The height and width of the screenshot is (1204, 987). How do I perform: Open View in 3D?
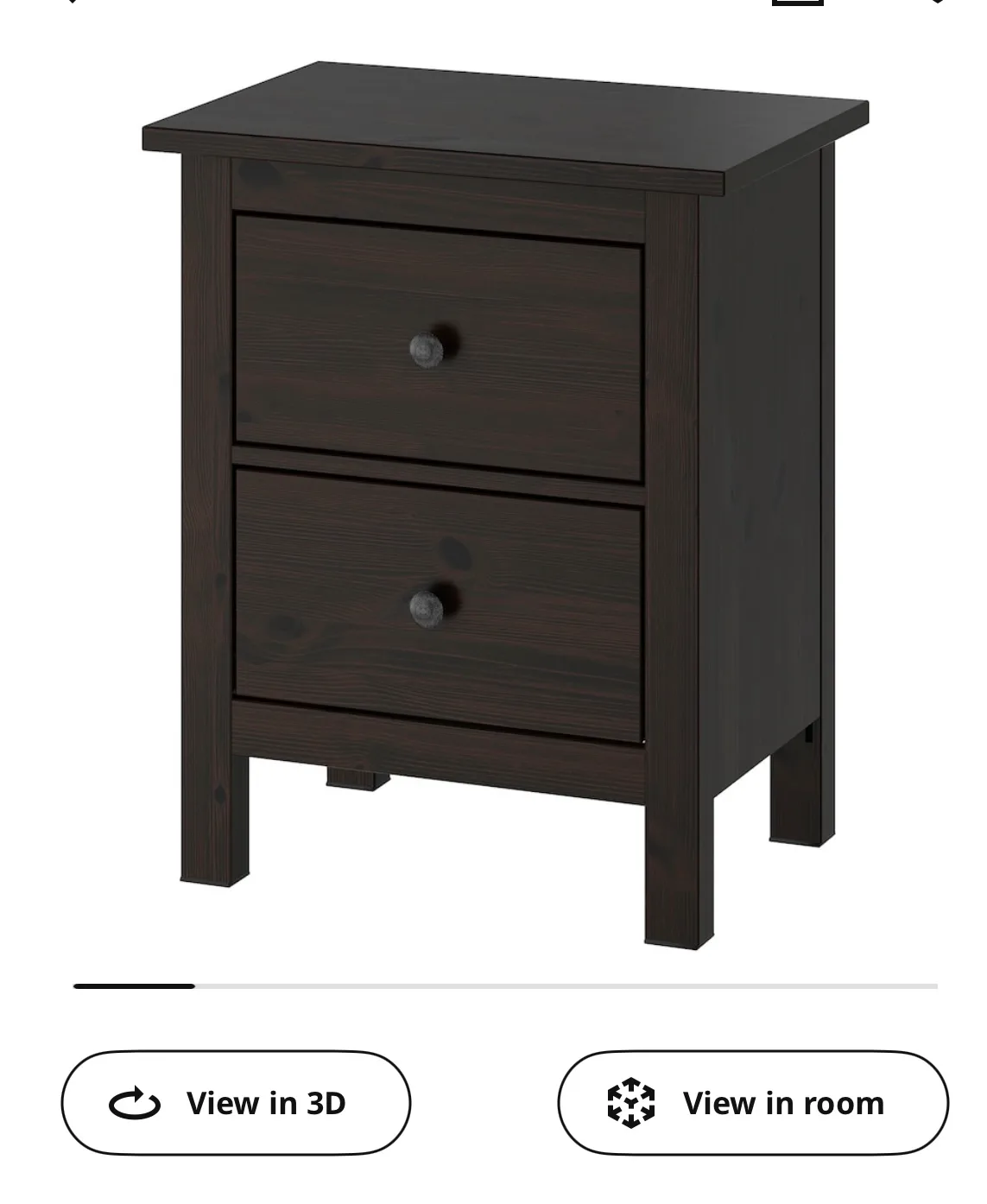pyautogui.click(x=234, y=1102)
